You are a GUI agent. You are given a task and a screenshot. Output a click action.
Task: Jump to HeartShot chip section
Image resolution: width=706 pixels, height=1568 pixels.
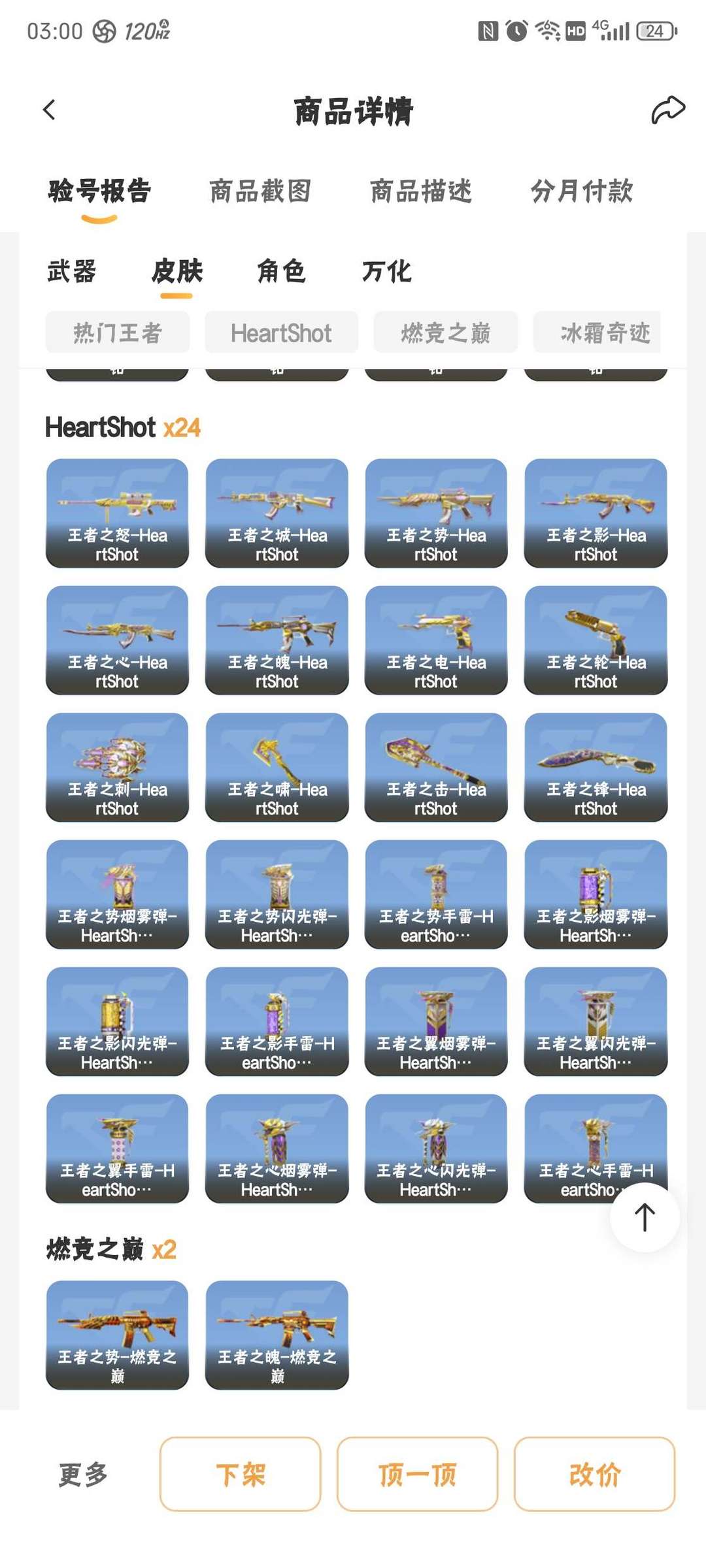pyautogui.click(x=281, y=333)
